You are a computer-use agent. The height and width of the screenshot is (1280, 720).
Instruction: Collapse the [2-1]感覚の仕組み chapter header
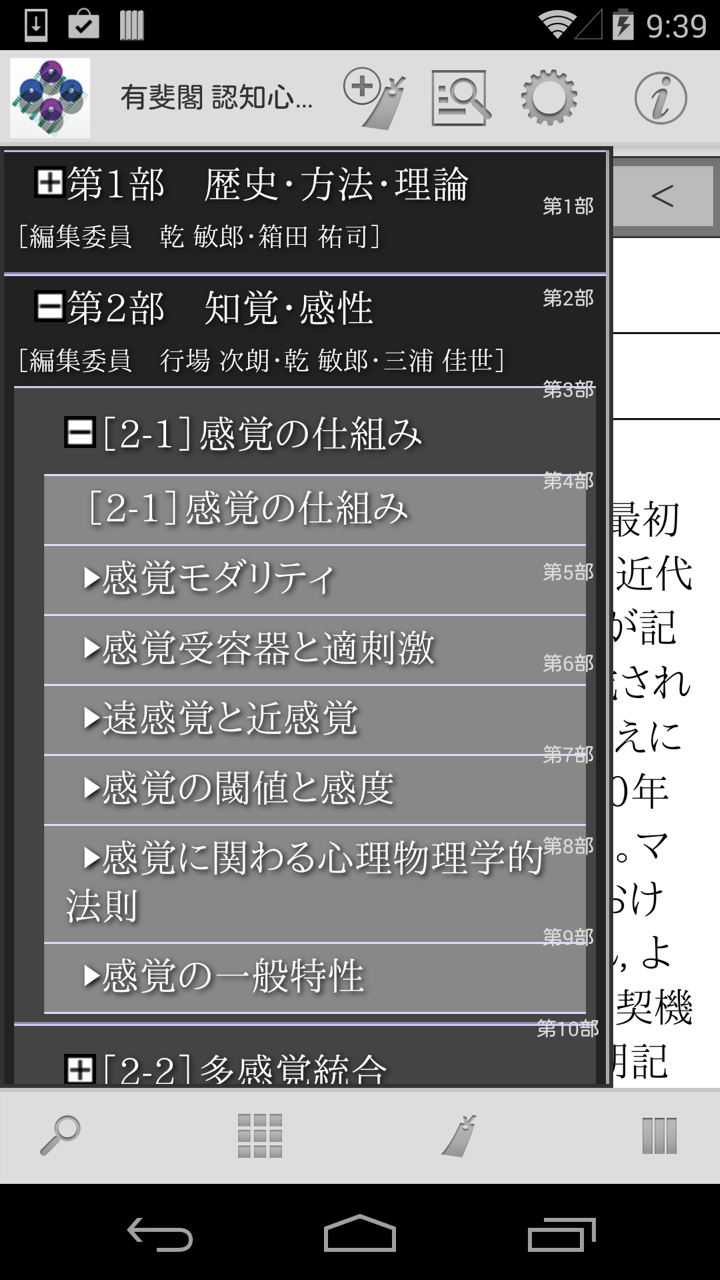[x=79, y=433]
